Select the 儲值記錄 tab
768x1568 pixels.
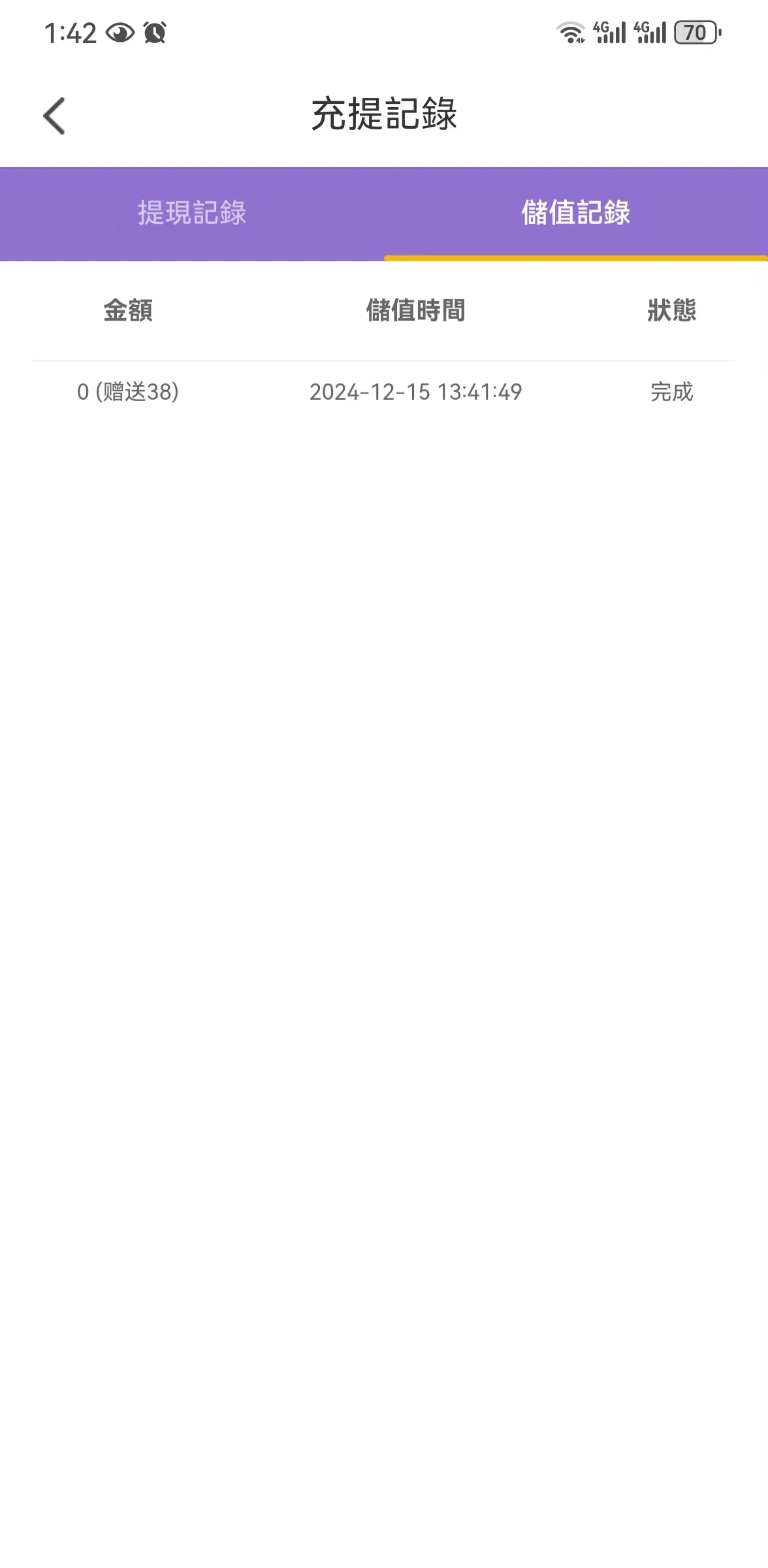tap(575, 213)
